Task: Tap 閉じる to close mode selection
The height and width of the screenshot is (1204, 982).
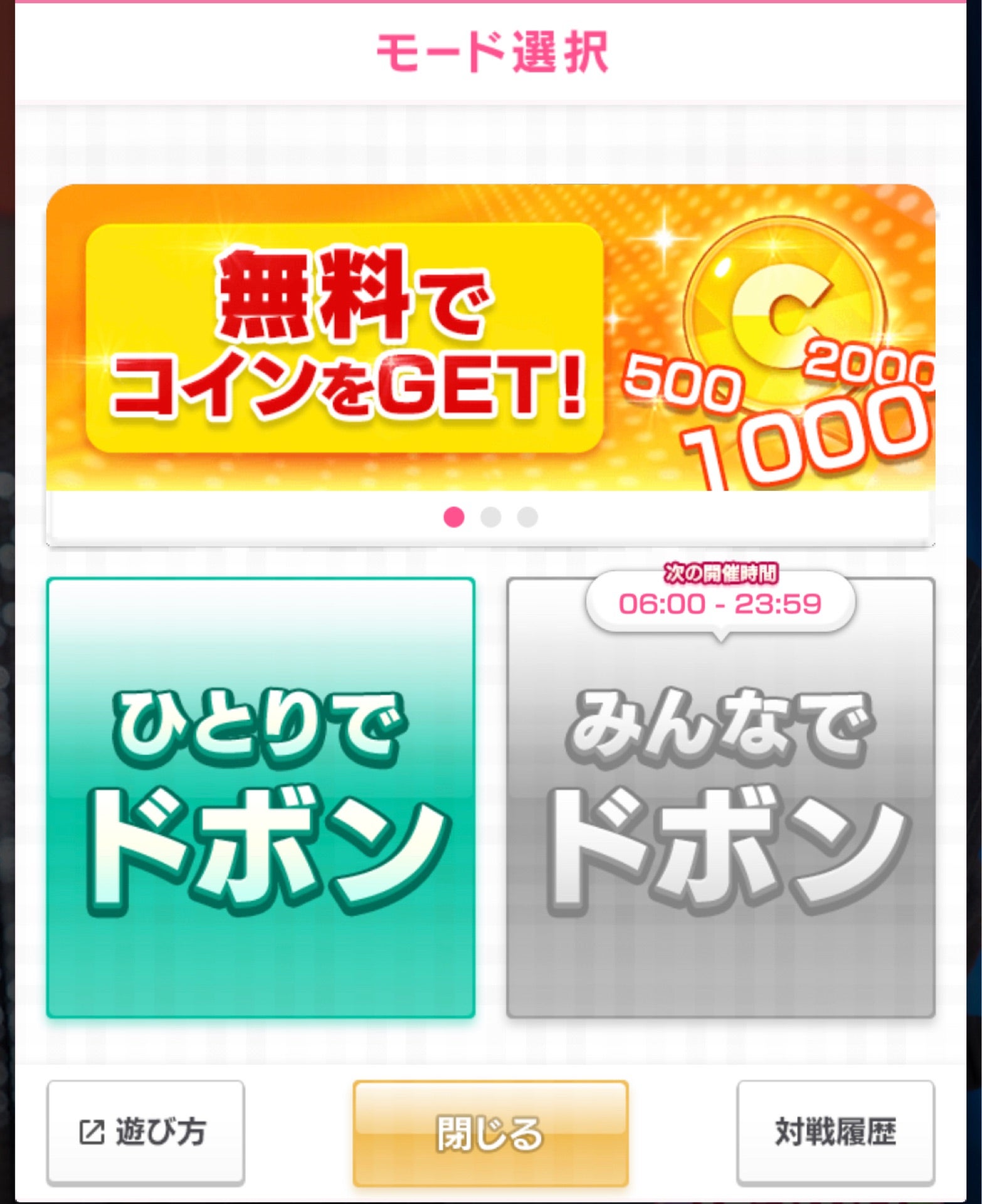Action: tap(490, 1133)
